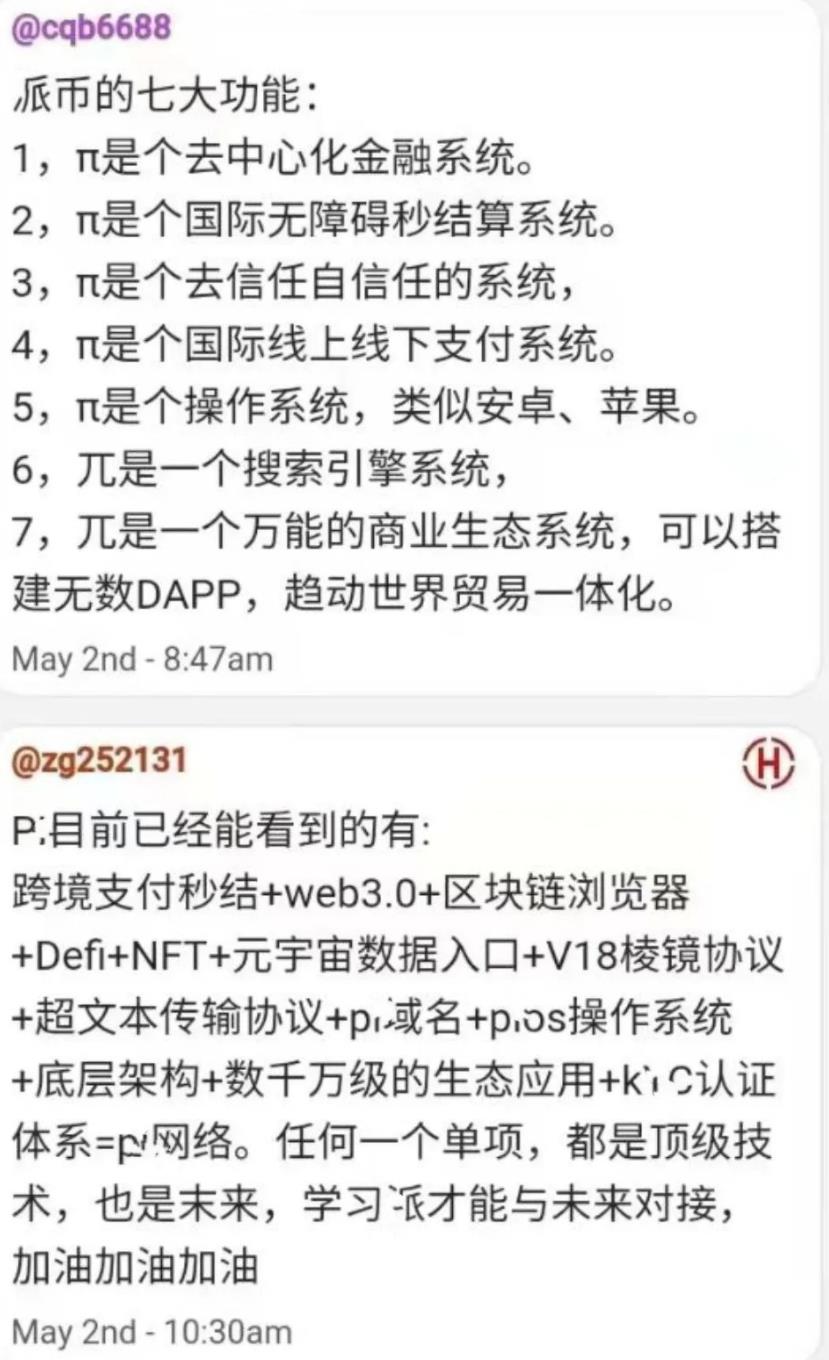Viewport: 829px width, 1360px height.
Task: Open the profile of @cqb6688
Action: (90, 27)
